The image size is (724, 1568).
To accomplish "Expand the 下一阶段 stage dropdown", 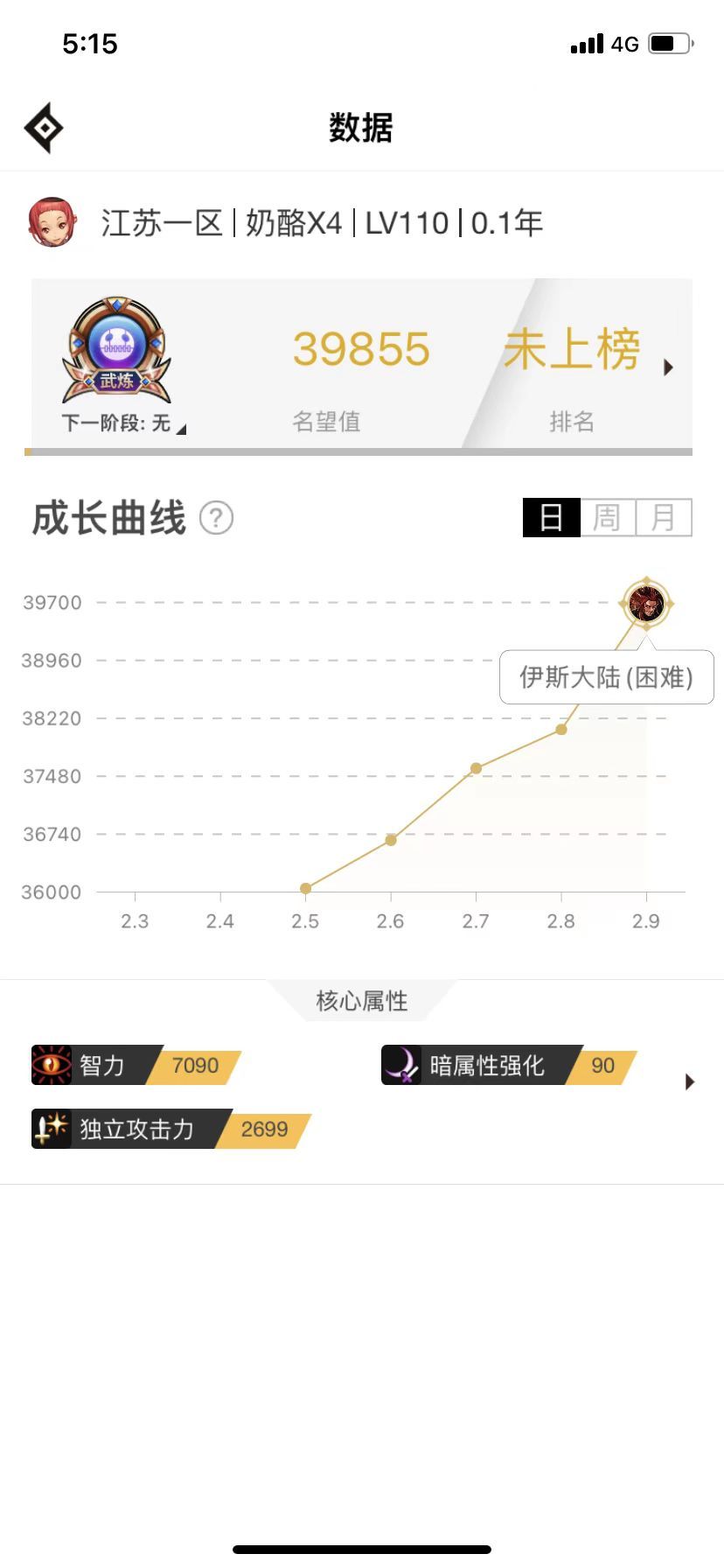I will tap(181, 429).
